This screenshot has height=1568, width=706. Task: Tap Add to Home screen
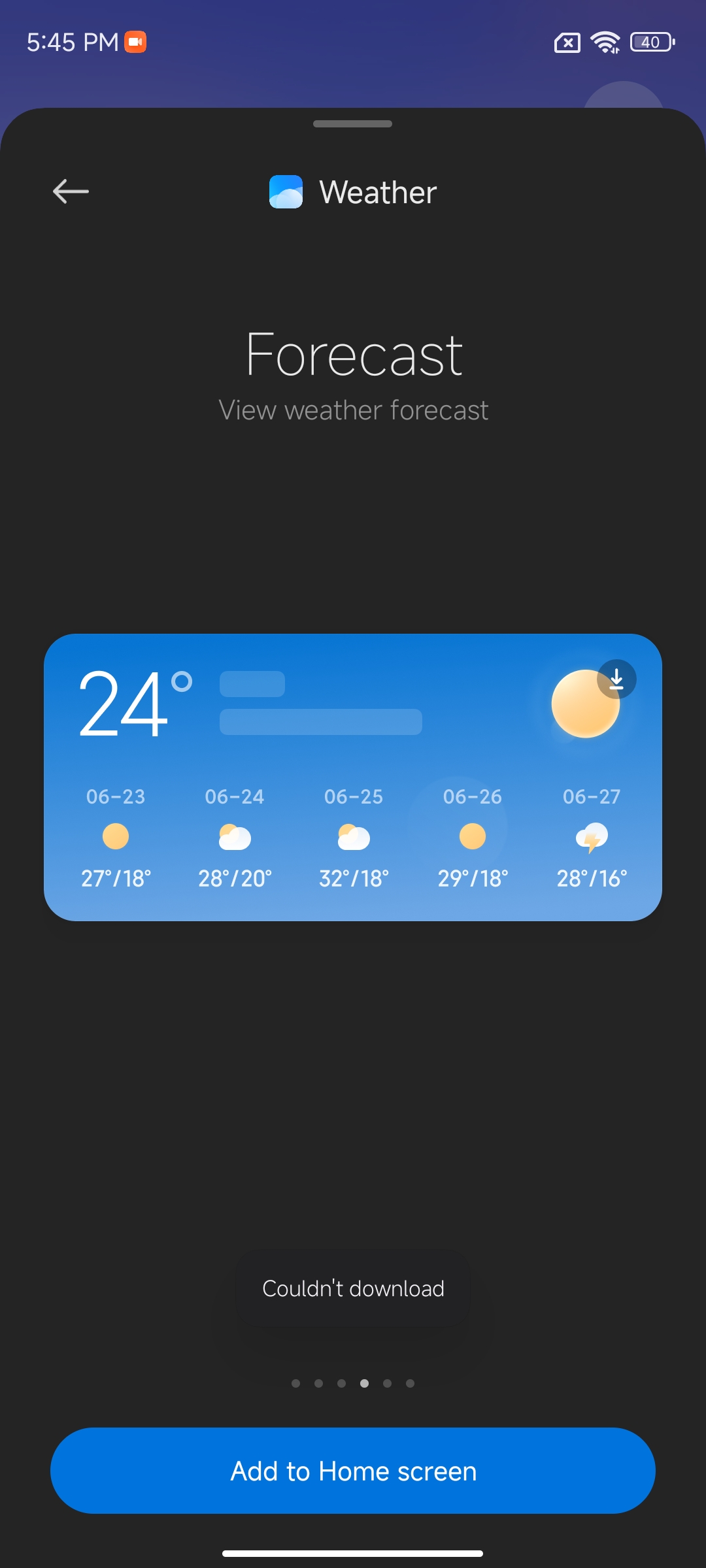pos(353,1471)
